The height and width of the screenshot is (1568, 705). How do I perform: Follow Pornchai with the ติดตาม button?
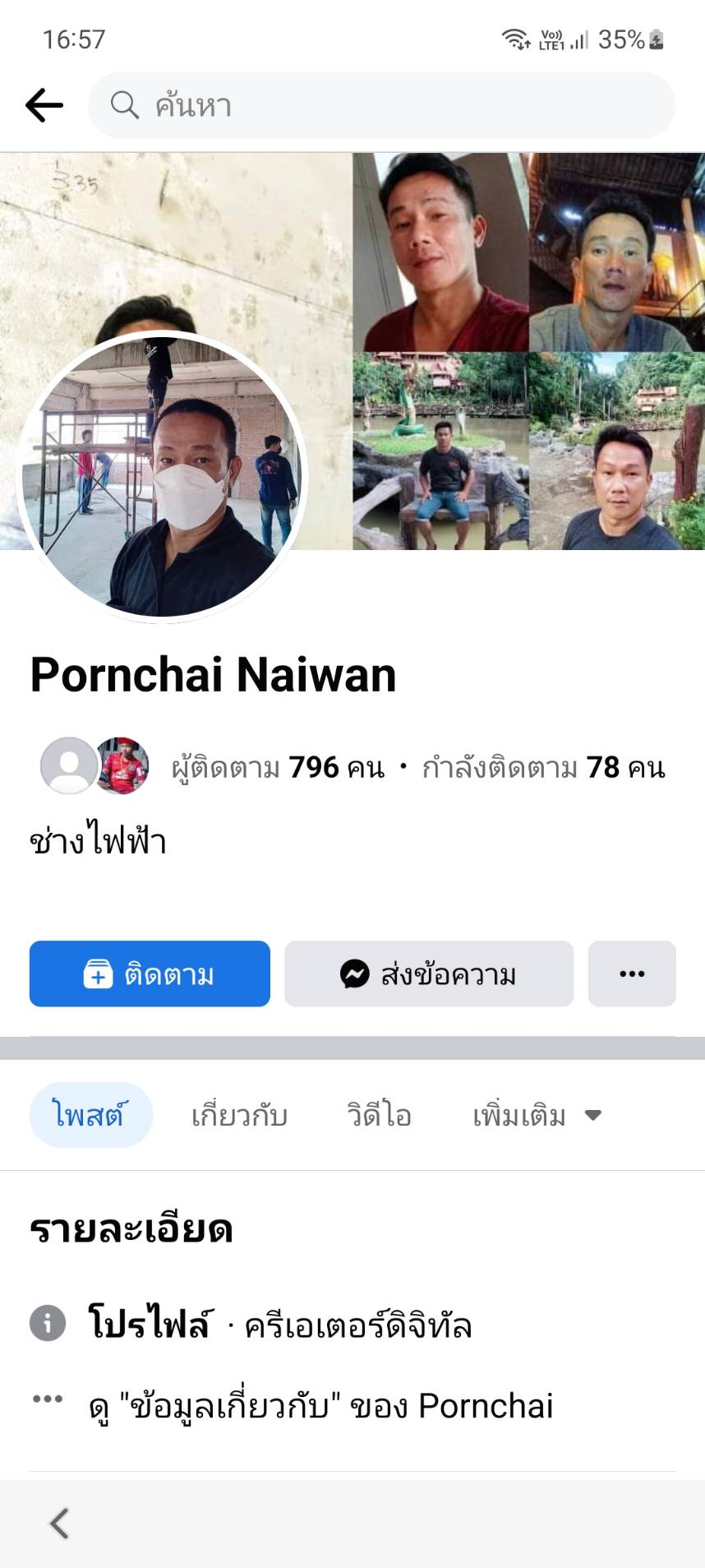click(x=150, y=974)
